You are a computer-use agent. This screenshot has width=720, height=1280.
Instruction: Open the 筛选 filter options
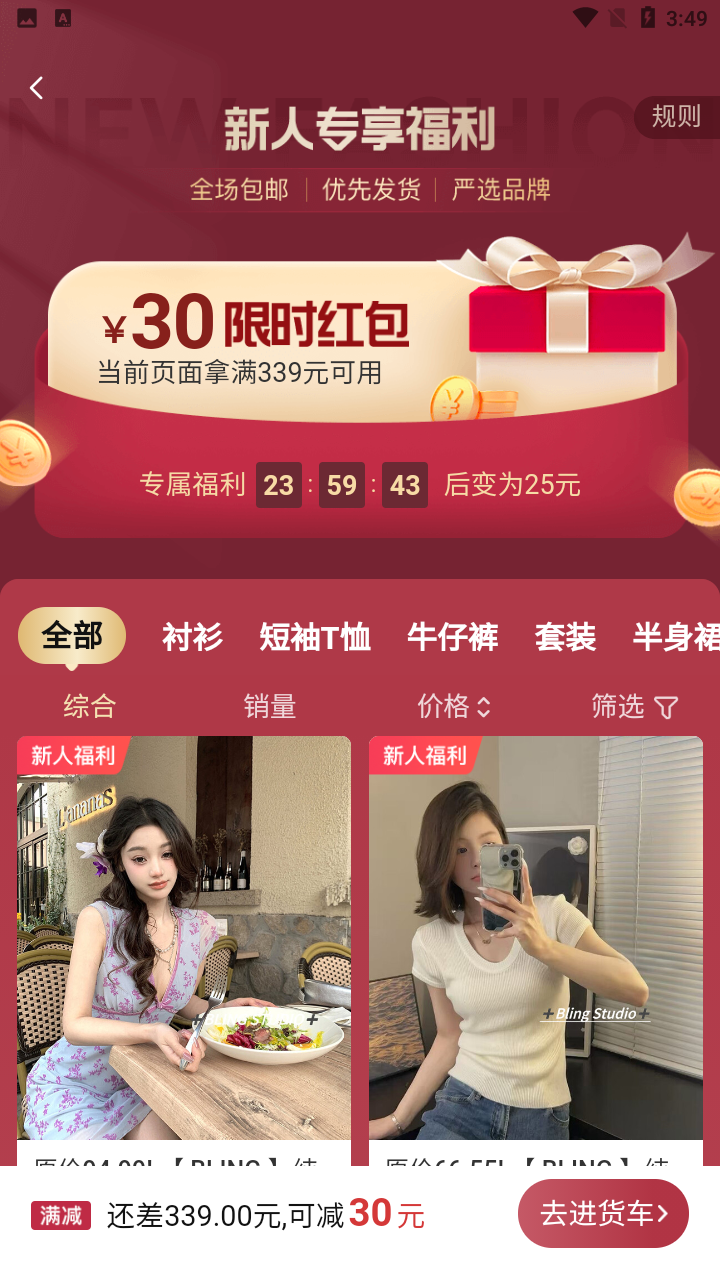point(634,707)
